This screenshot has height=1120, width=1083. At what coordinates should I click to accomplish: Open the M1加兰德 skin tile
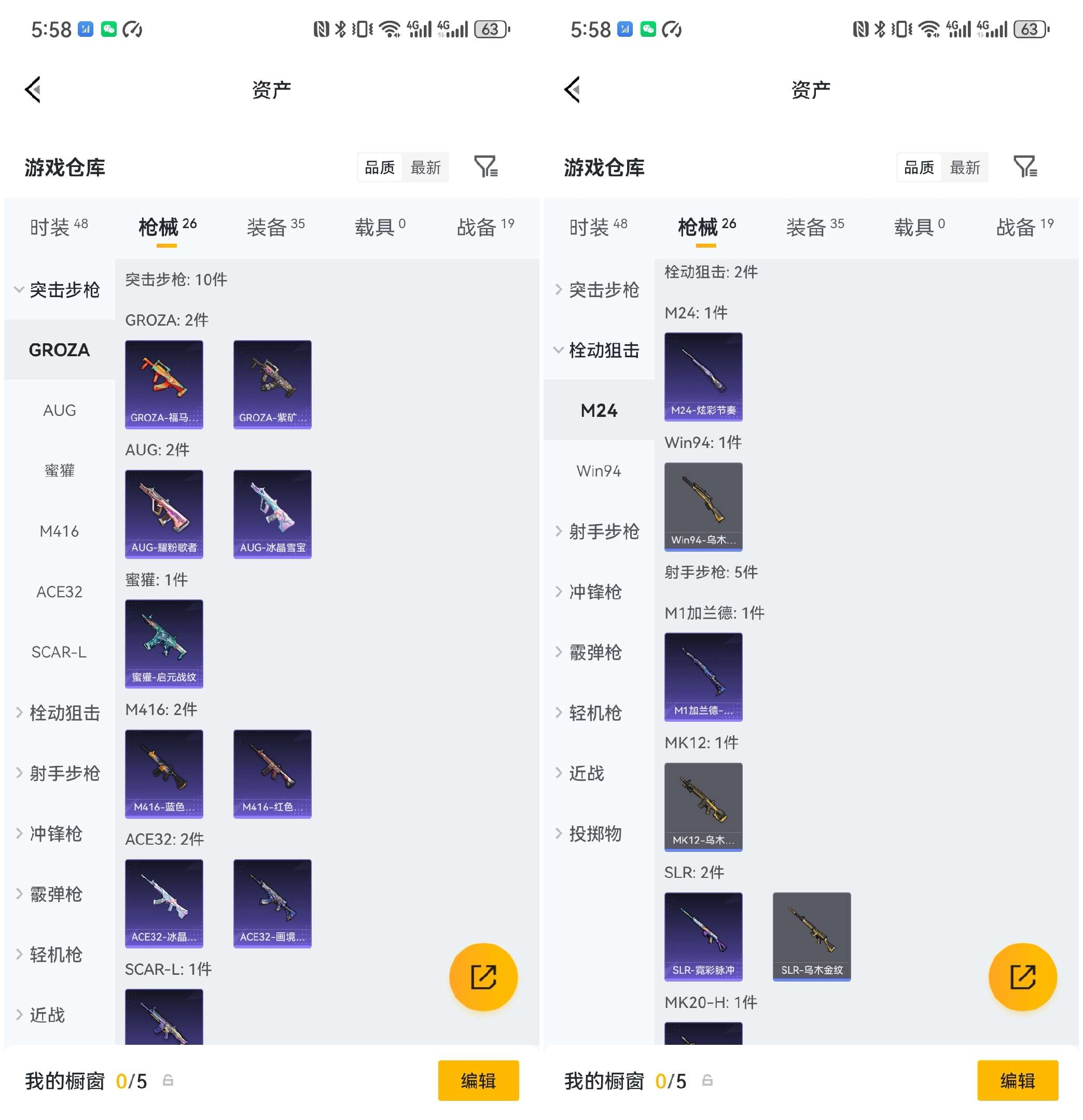coord(703,677)
